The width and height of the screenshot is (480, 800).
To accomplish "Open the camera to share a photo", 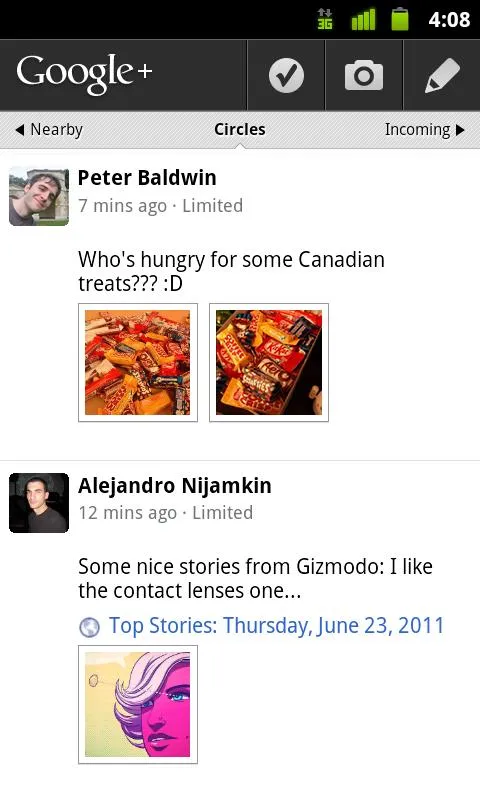I will [364, 76].
